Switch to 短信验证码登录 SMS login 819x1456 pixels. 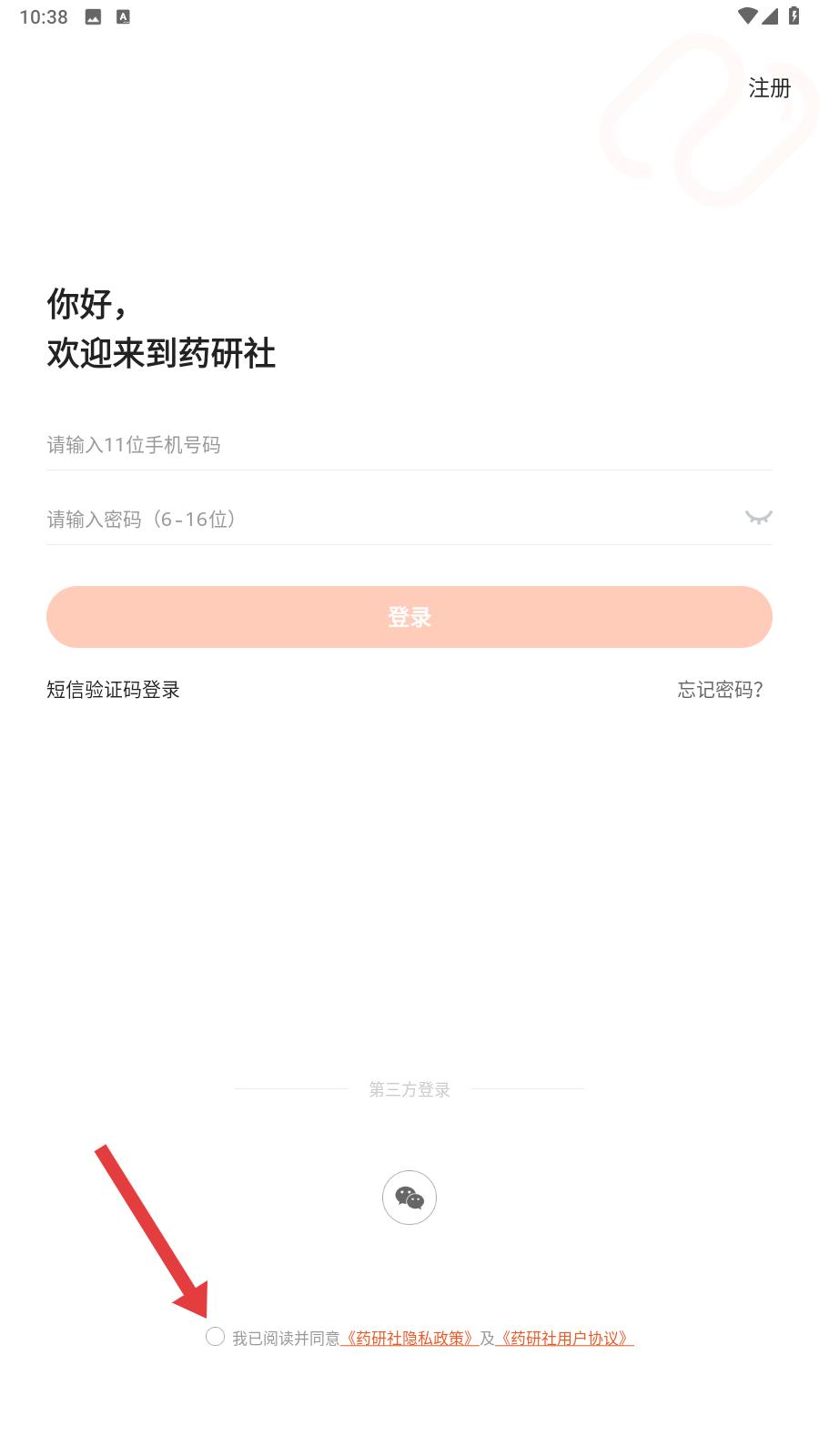114,690
